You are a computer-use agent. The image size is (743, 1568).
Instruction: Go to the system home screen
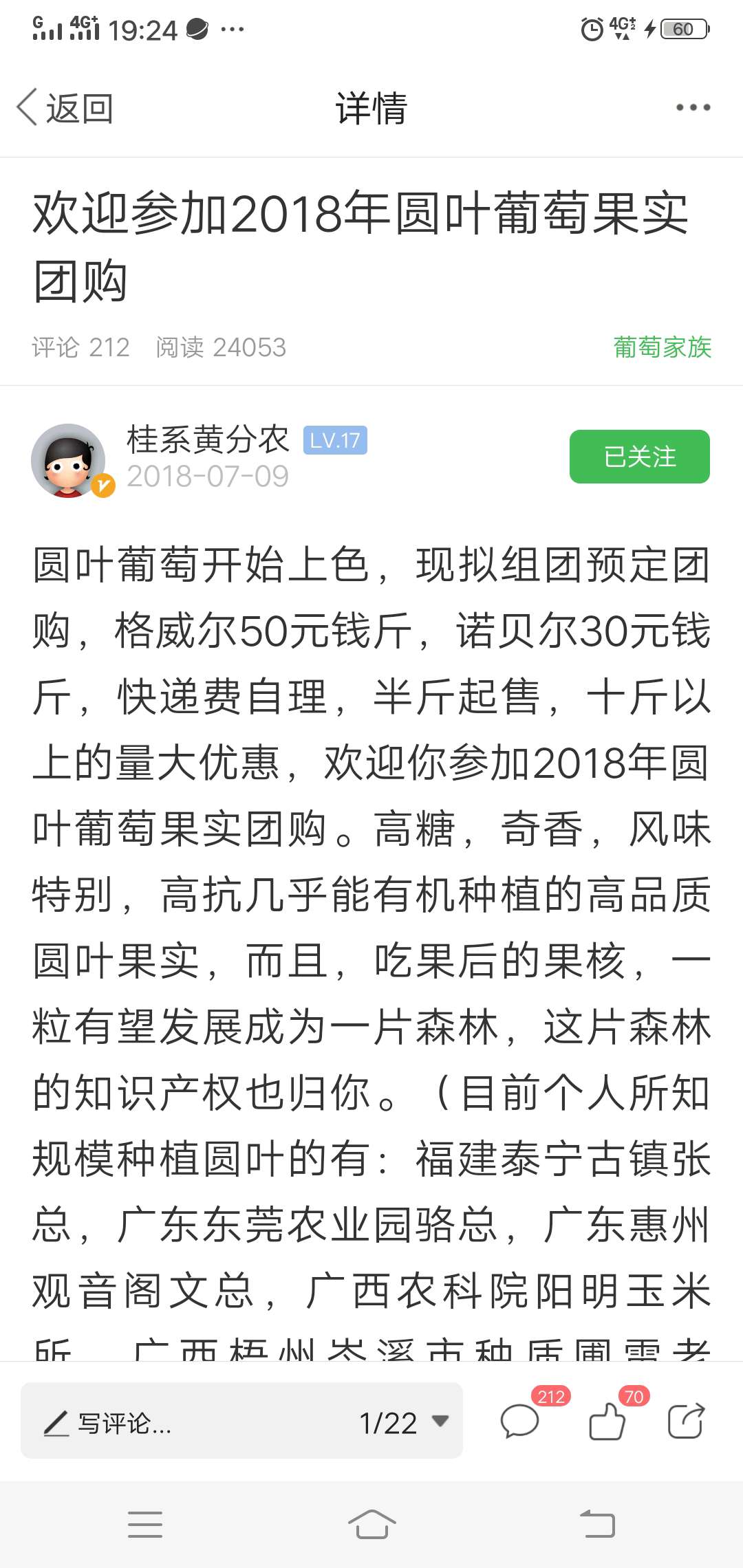371,1524
